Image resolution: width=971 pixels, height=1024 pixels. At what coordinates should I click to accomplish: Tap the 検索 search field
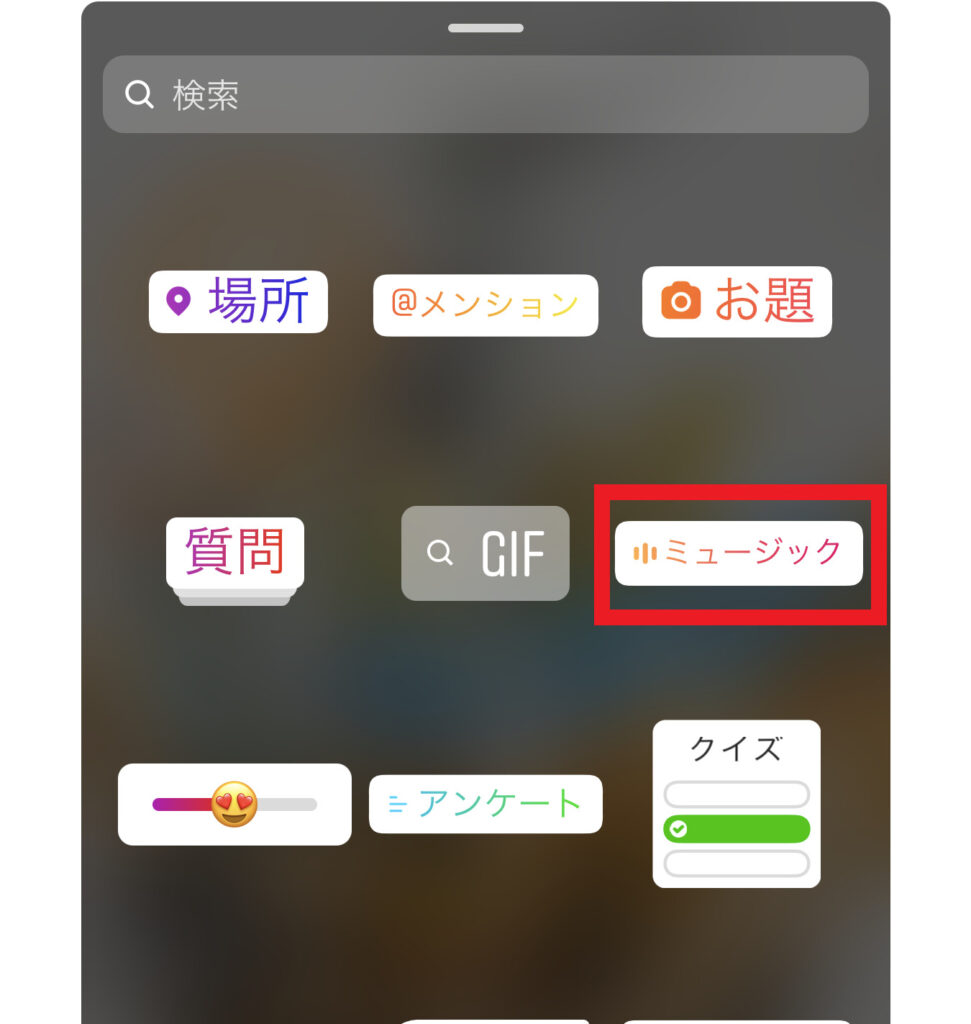coord(485,95)
